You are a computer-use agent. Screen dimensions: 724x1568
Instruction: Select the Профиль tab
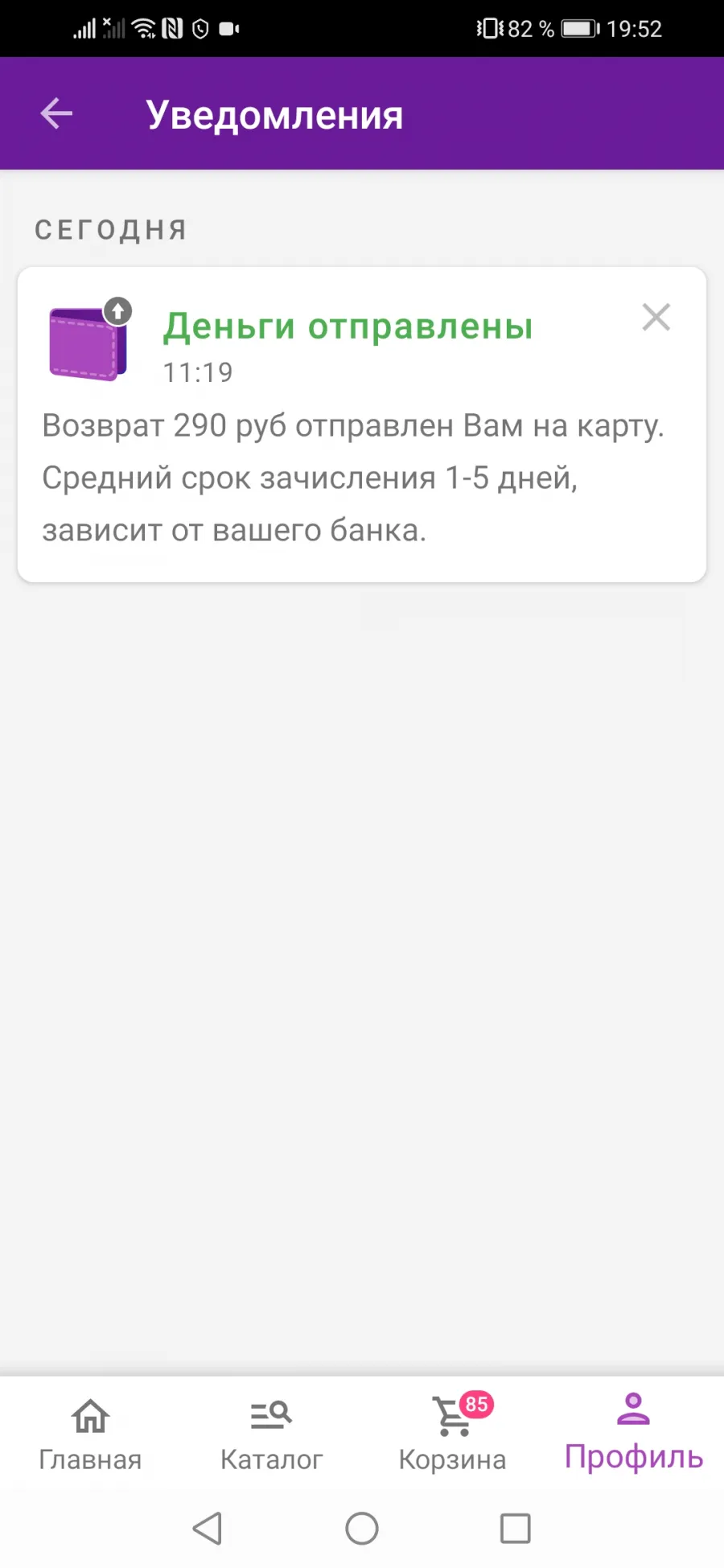[x=634, y=1434]
